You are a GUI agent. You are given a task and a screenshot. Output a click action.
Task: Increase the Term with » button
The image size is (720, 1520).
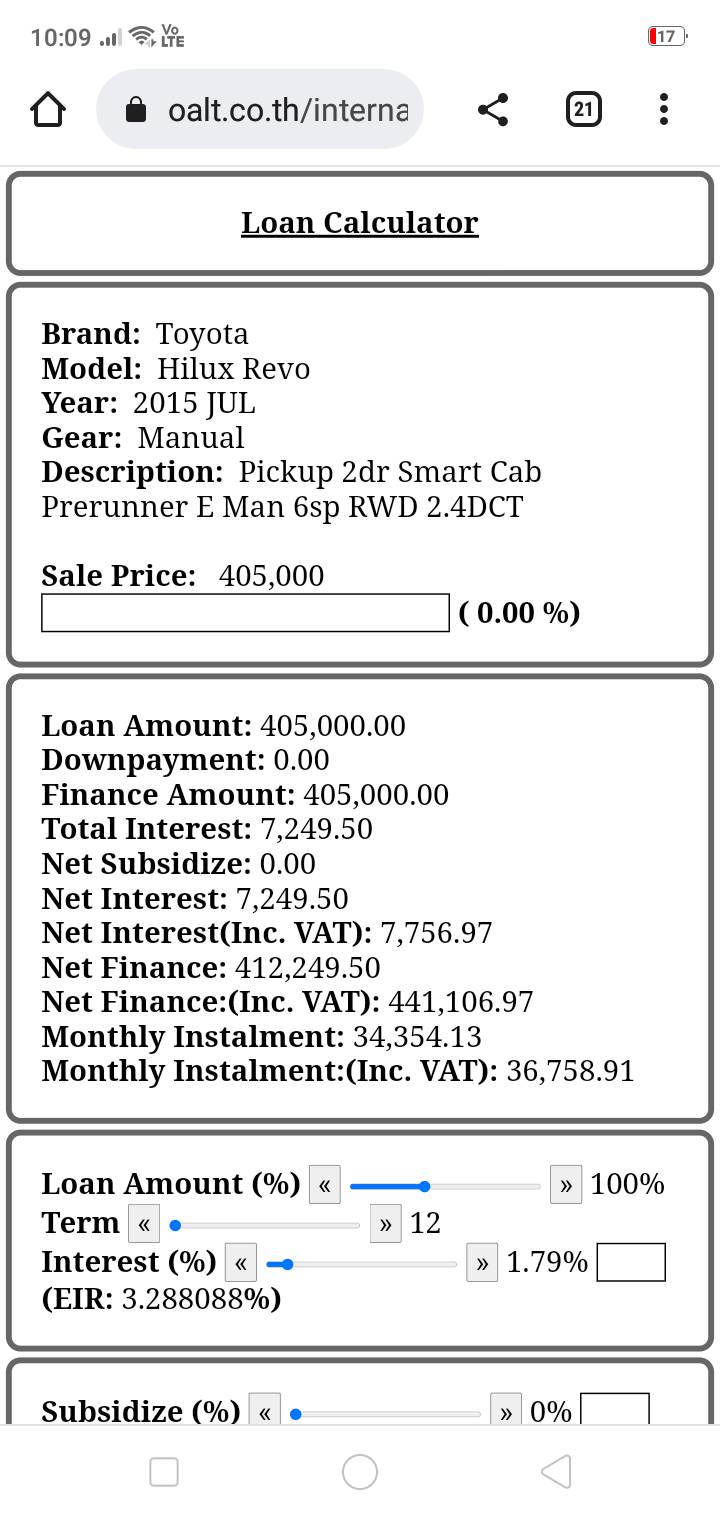point(385,1224)
